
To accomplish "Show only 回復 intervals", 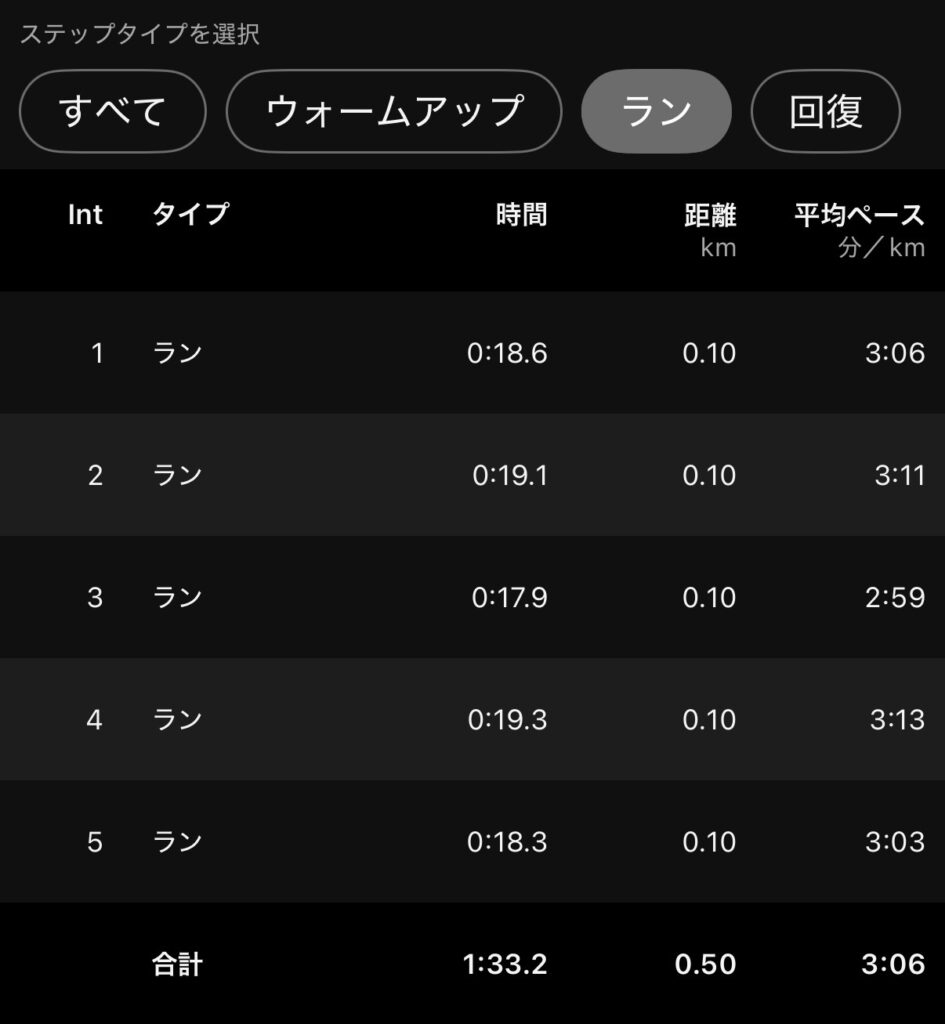I will pos(825,111).
